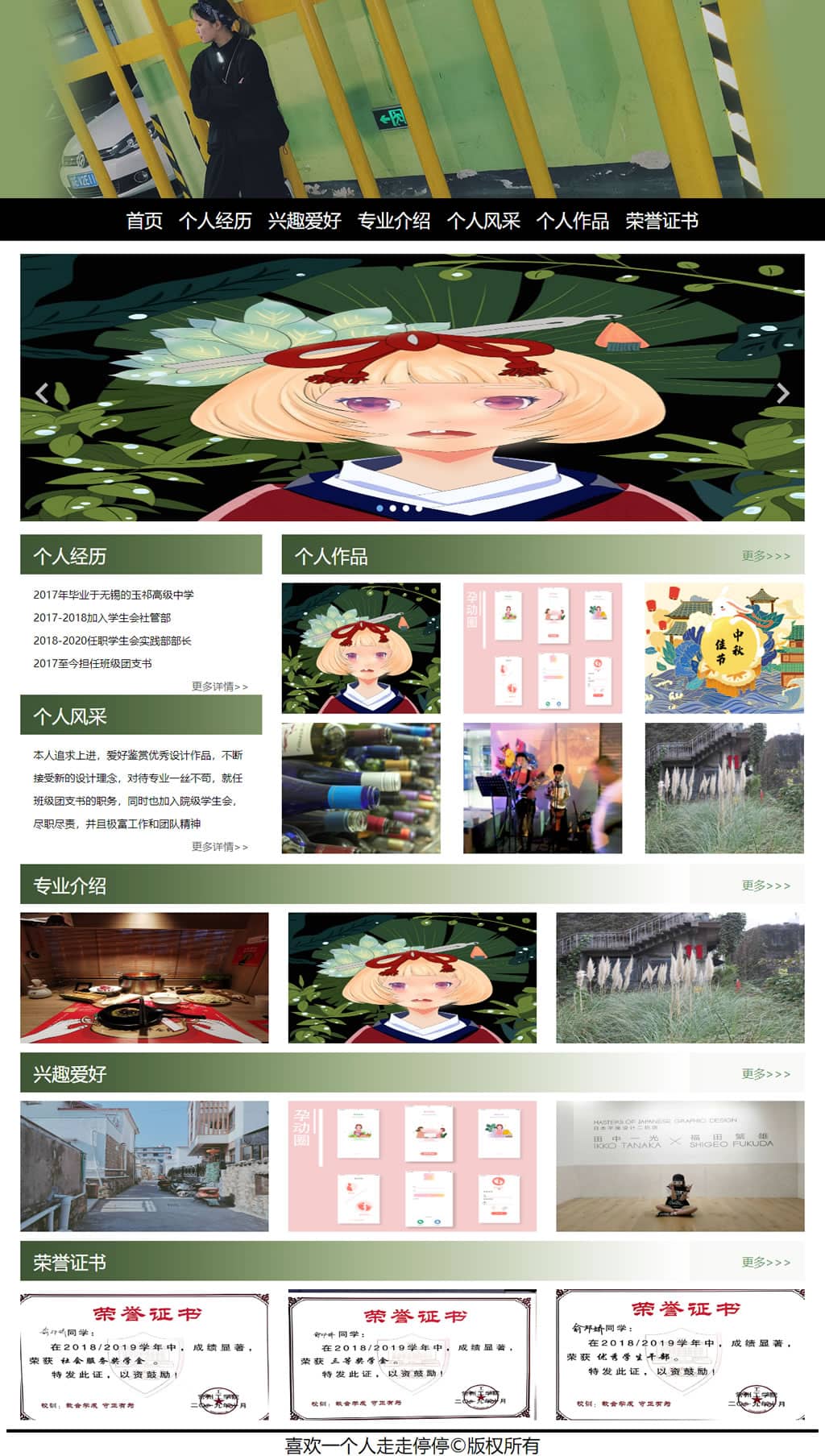Open the alley street photo under 兴趣爱好
825x1456 pixels.
tap(144, 1166)
